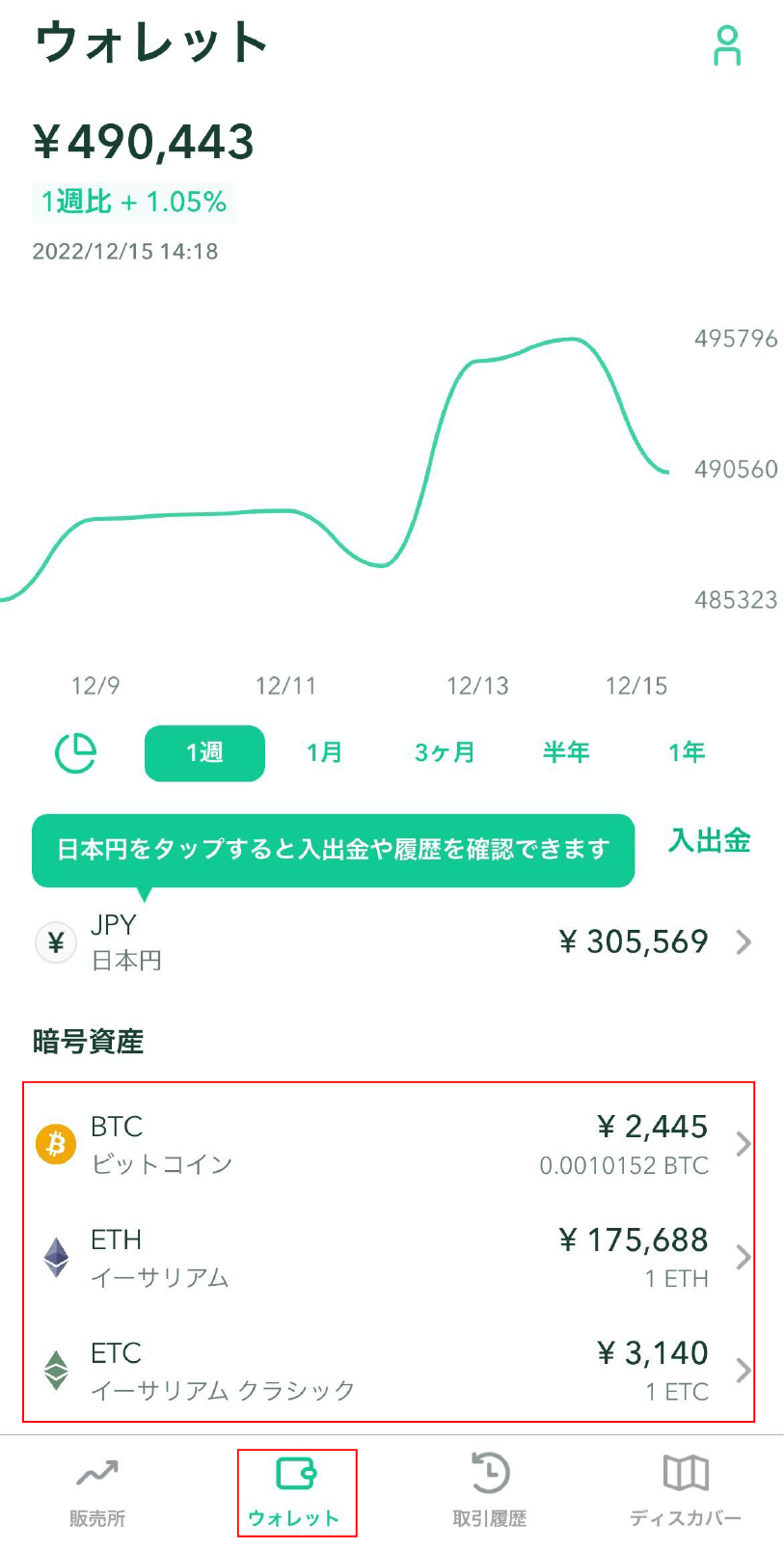Screen dimensions: 784x1552
Task: Go to the 販売所 tab
Action: coord(97,1491)
